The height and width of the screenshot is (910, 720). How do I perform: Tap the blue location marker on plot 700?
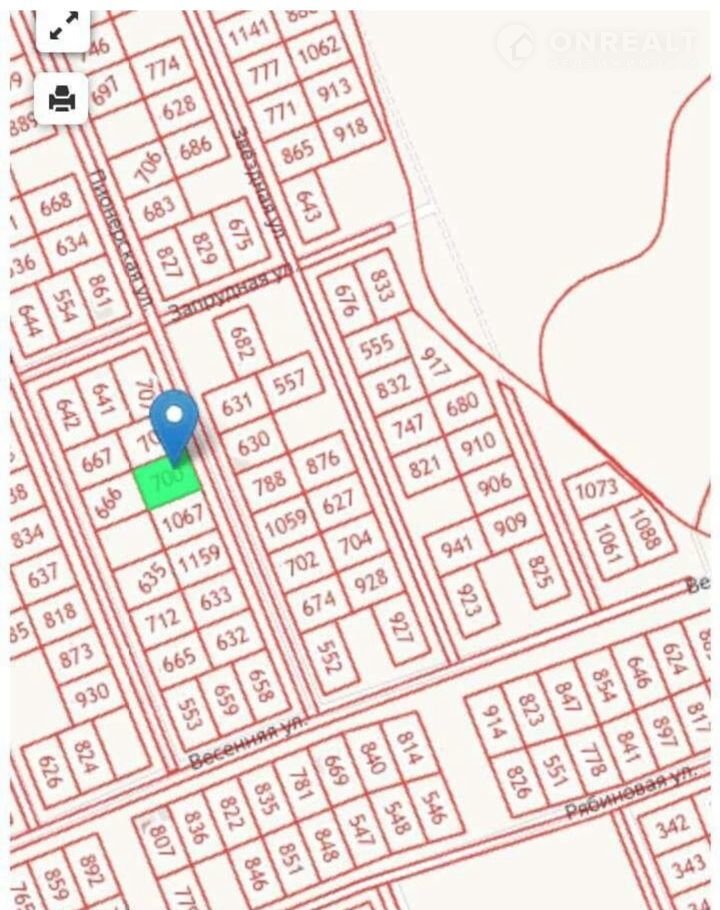pos(175,419)
